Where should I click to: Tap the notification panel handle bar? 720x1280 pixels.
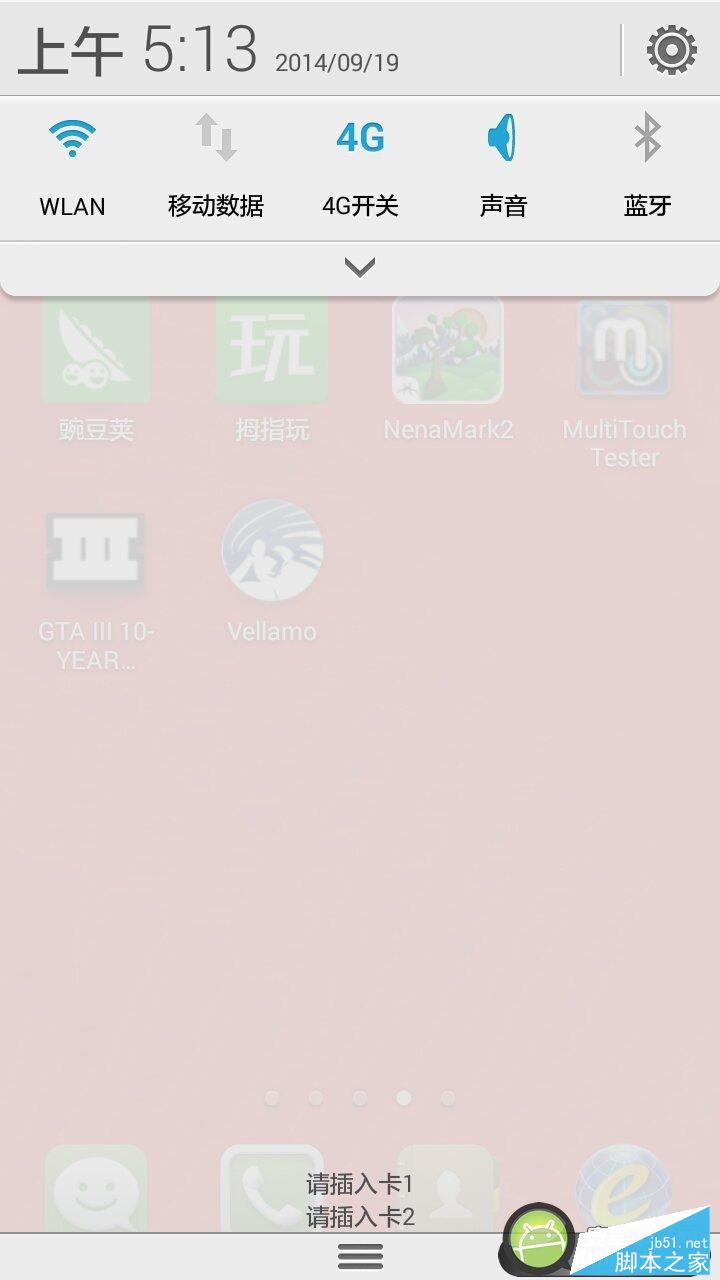(x=360, y=1256)
